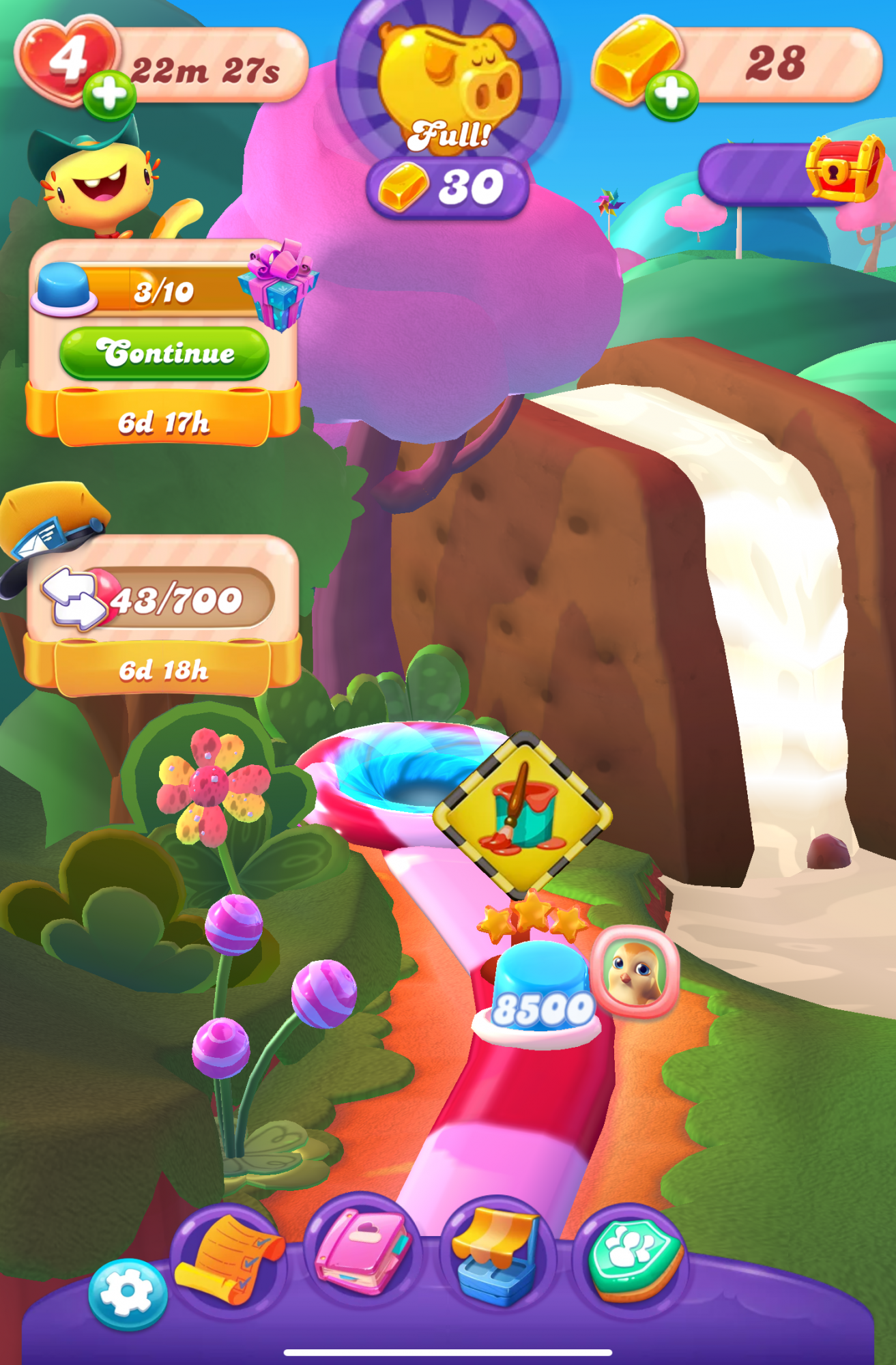Open the full golden piggy bank
Screen dimensions: 896x1365
tap(448, 89)
